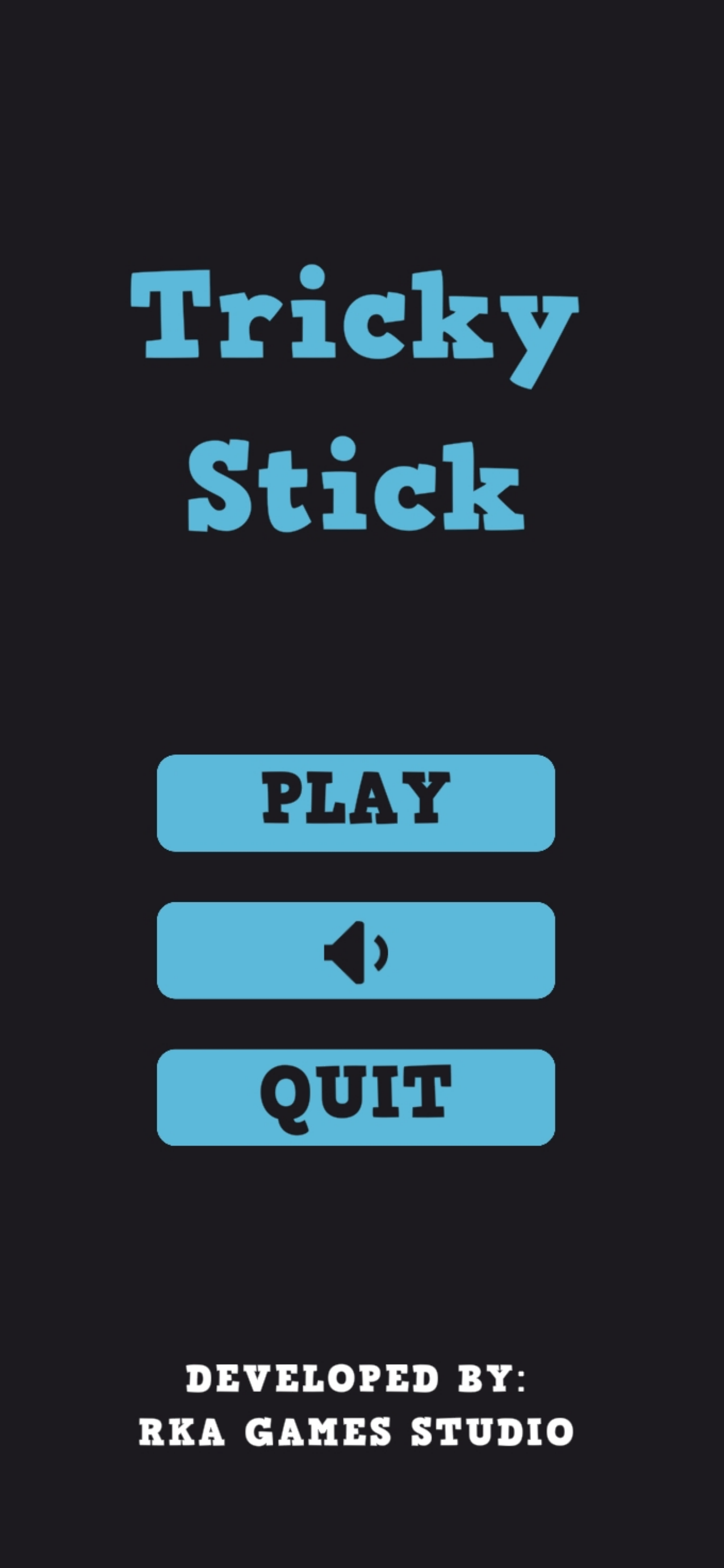
Task: Start the game with PLAY
Action: click(x=356, y=802)
